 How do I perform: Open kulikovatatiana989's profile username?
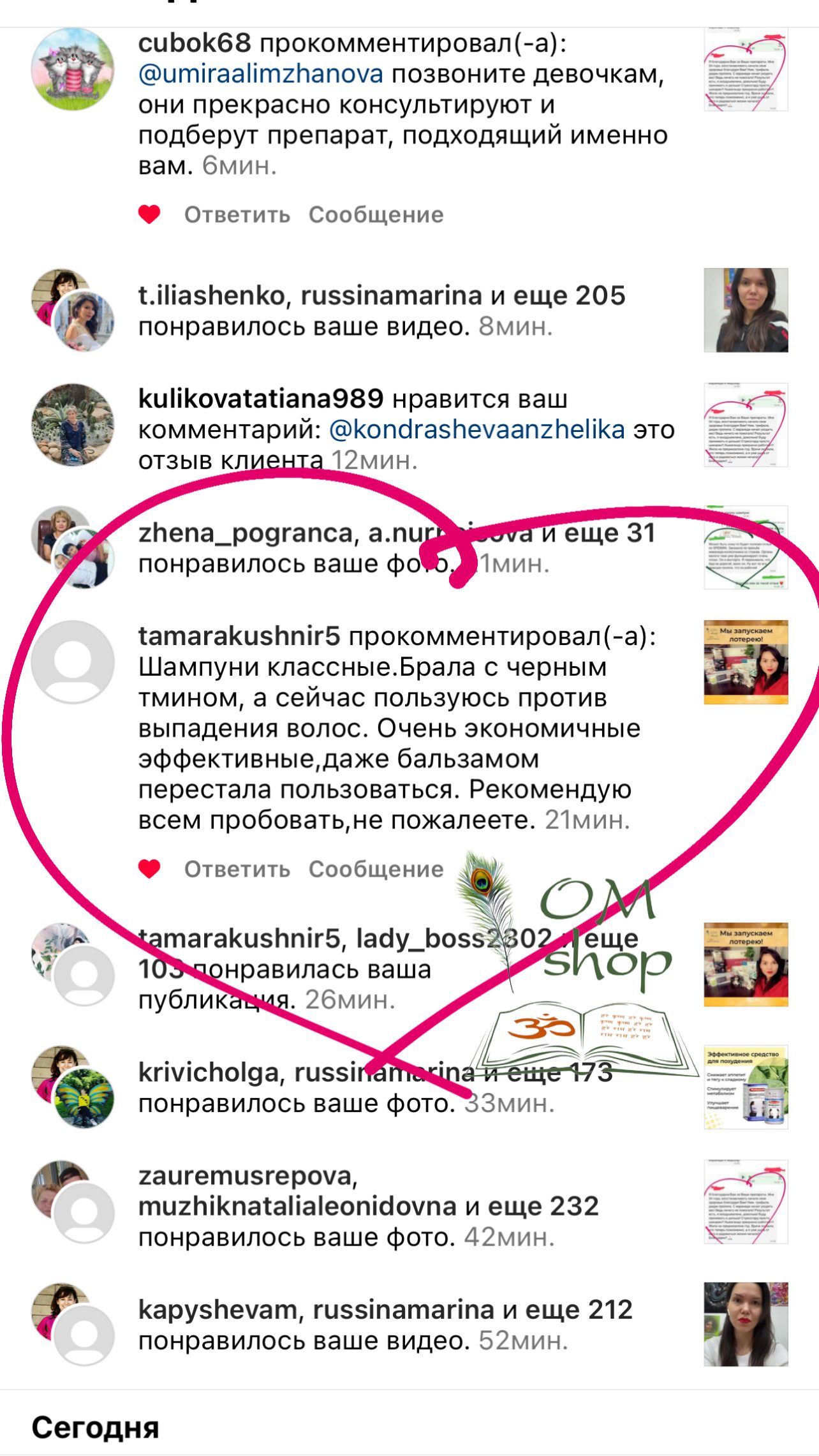coord(260,399)
